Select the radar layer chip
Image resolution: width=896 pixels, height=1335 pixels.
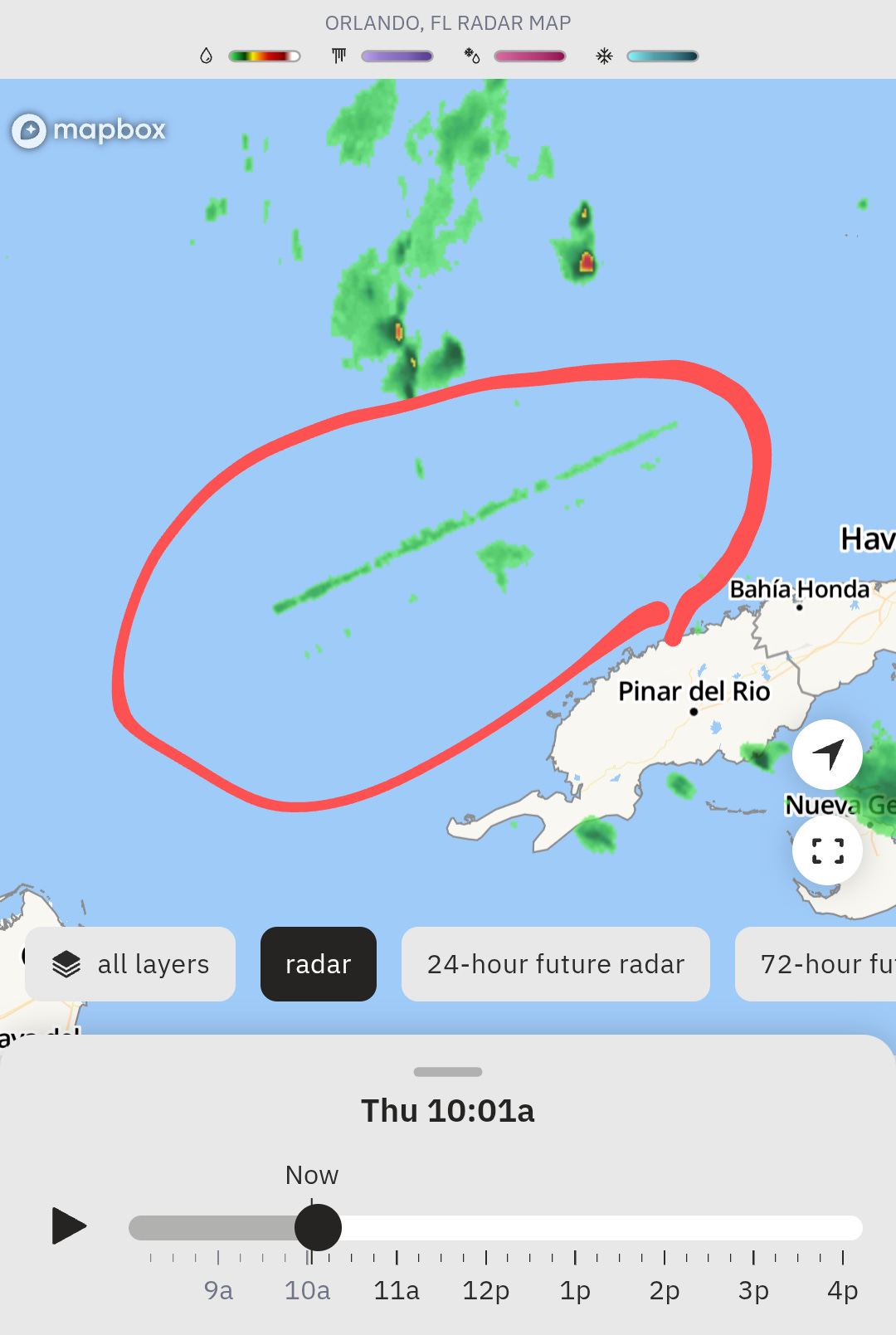319,964
